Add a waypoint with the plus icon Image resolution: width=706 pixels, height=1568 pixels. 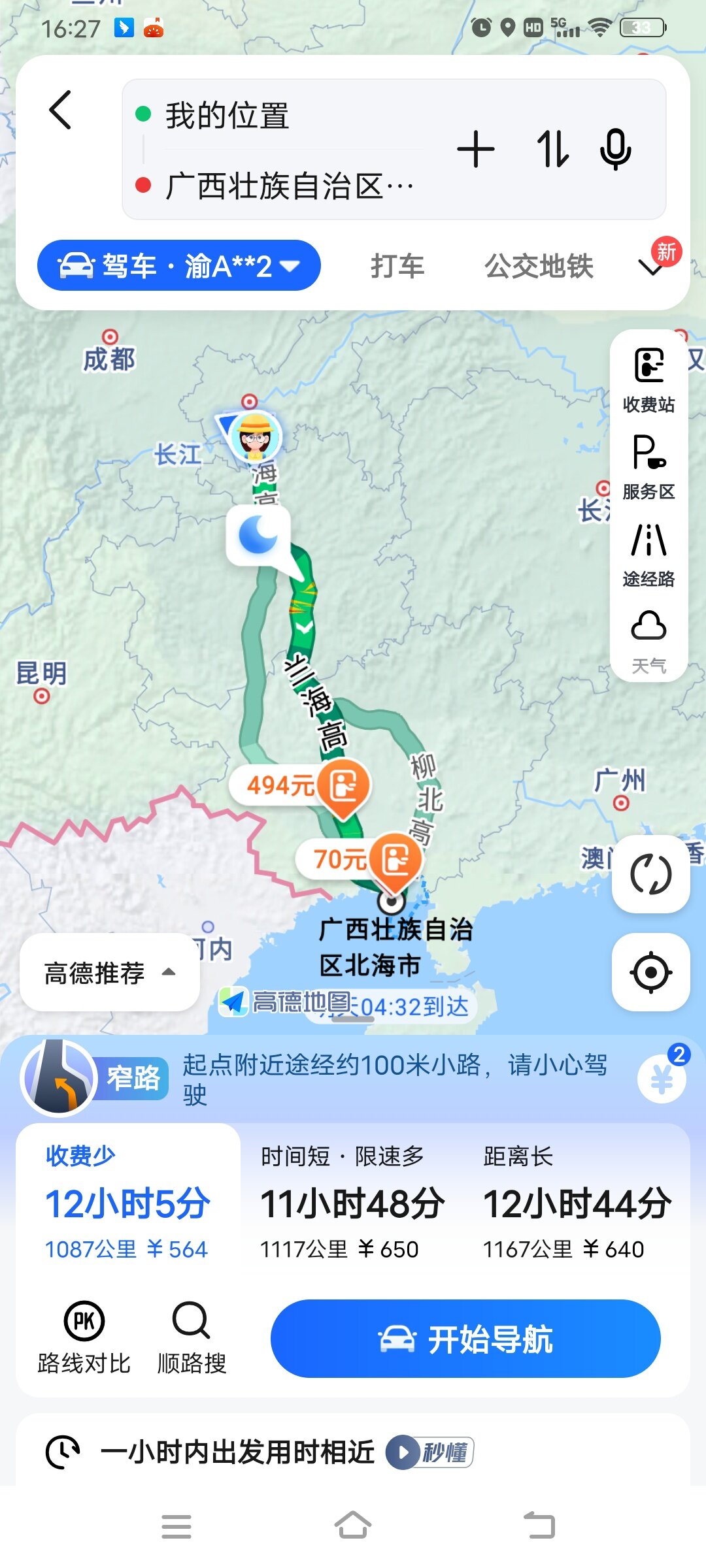click(476, 149)
